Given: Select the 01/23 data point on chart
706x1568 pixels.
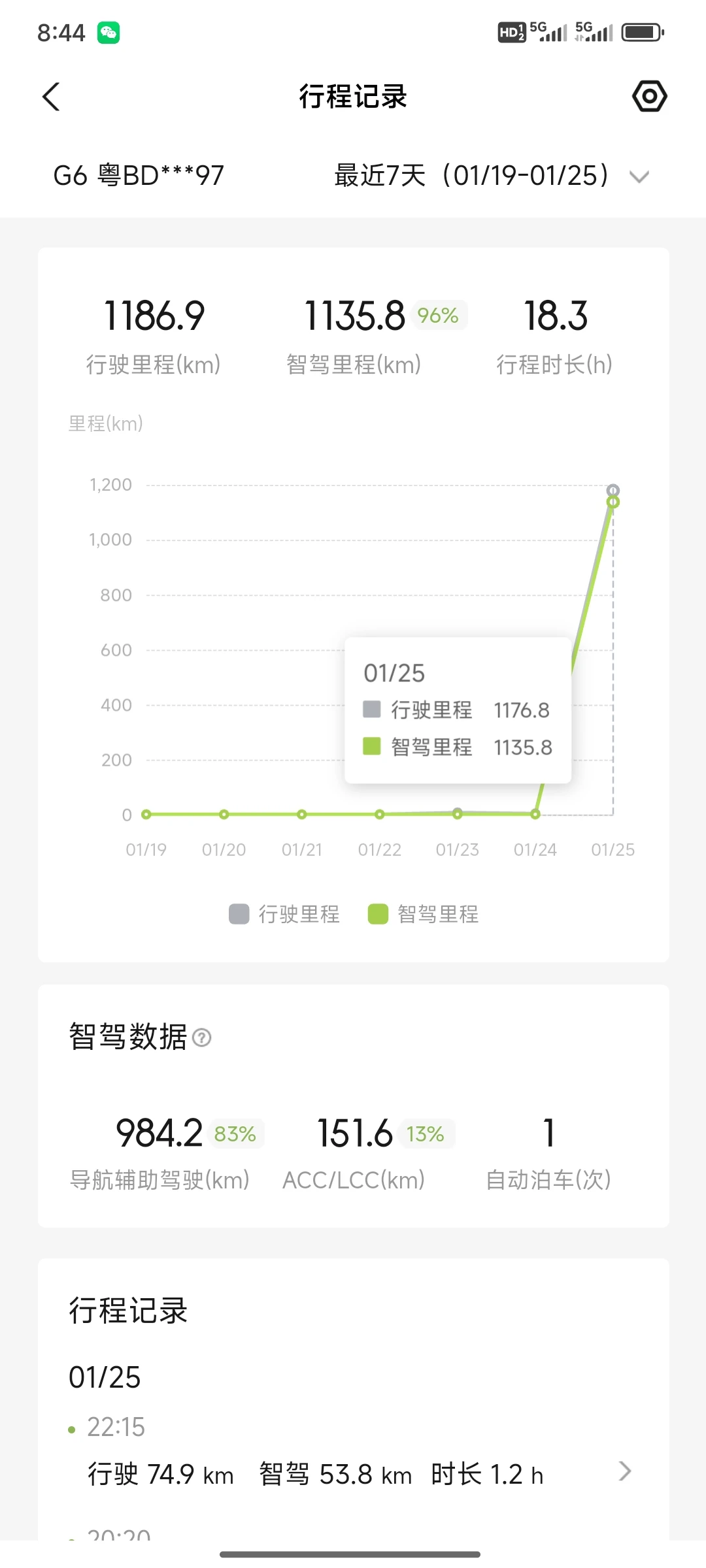Looking at the screenshot, I should [x=458, y=813].
